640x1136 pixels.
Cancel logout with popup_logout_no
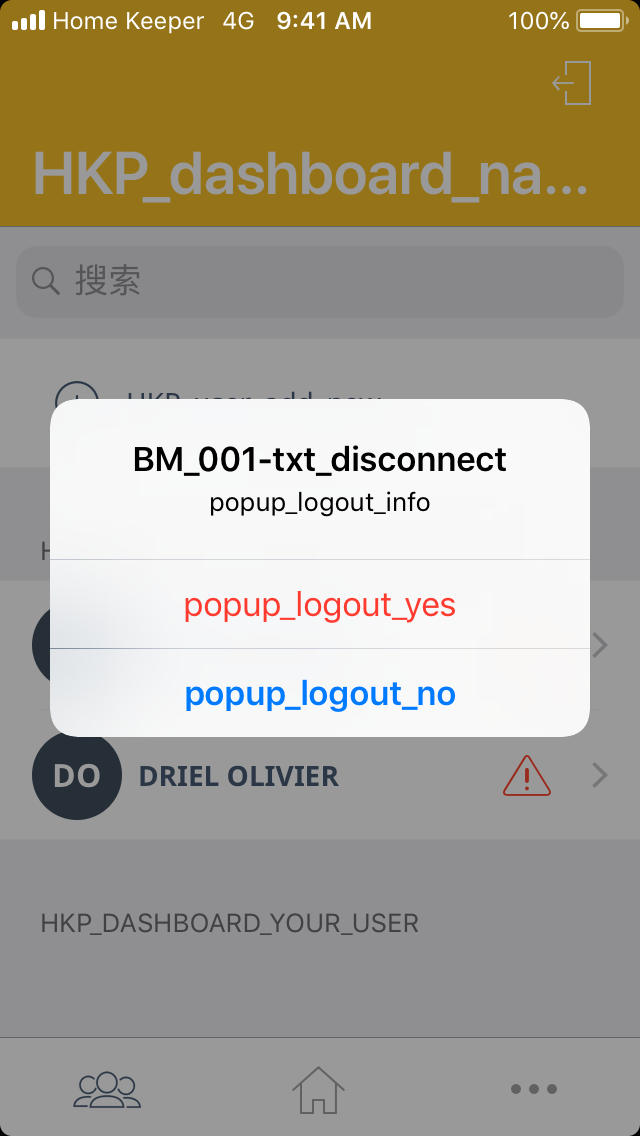coord(320,693)
